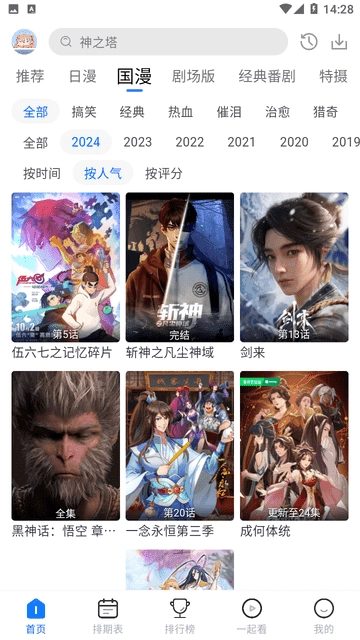Tap the profile avatar
The height and width of the screenshot is (640, 360).
click(x=24, y=42)
